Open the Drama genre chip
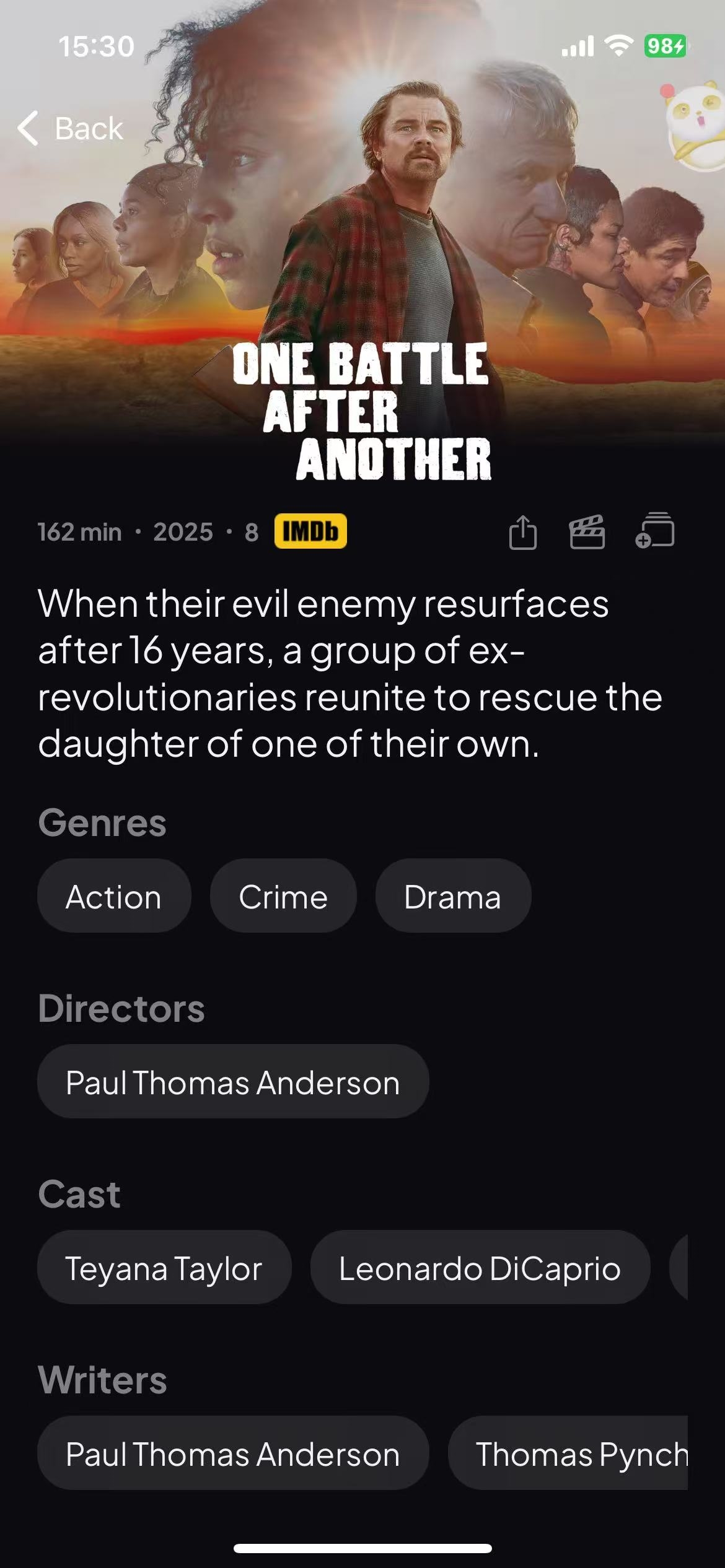 point(453,896)
